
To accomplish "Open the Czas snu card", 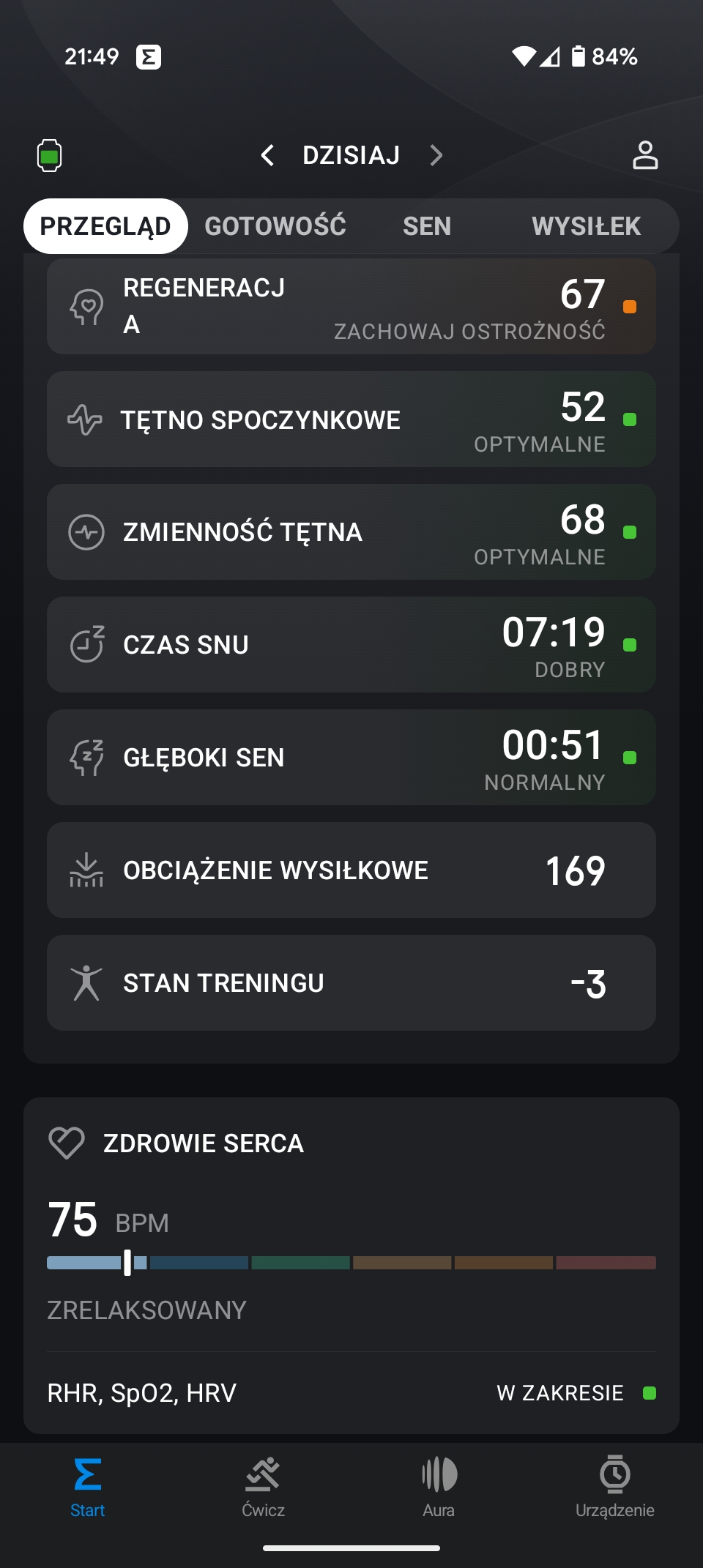I will pyautogui.click(x=351, y=645).
